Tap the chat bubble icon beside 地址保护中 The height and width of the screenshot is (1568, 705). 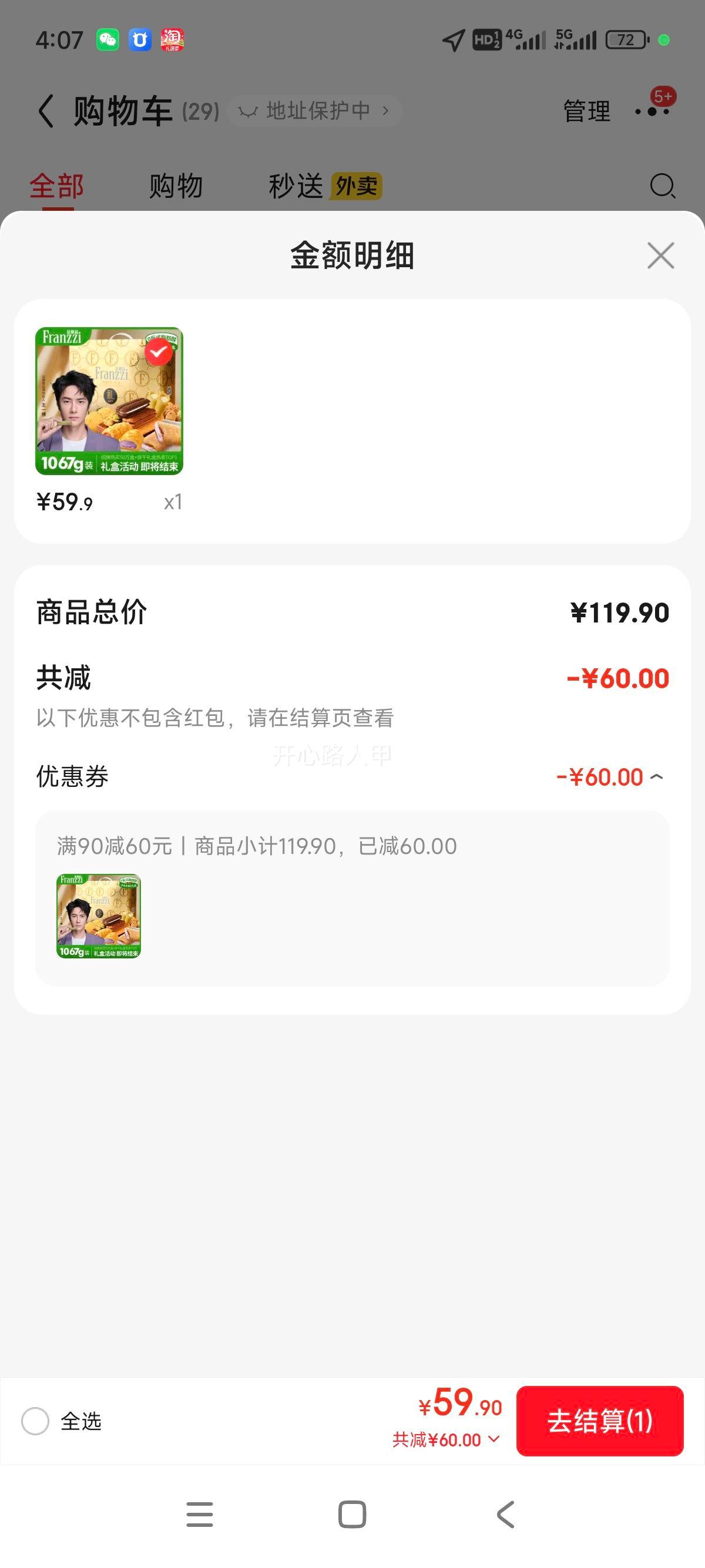[250, 110]
